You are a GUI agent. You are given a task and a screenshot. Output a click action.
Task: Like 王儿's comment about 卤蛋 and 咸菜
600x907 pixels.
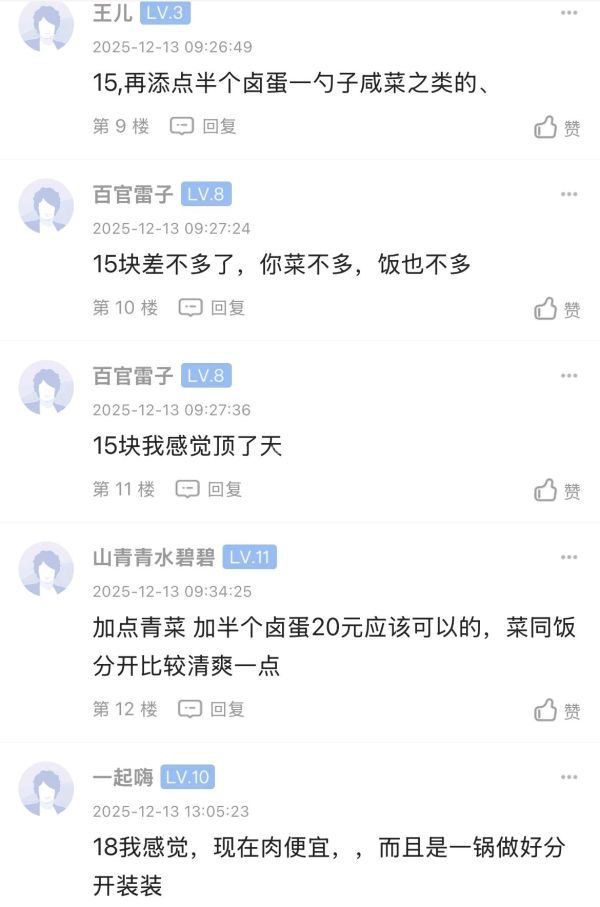click(557, 127)
